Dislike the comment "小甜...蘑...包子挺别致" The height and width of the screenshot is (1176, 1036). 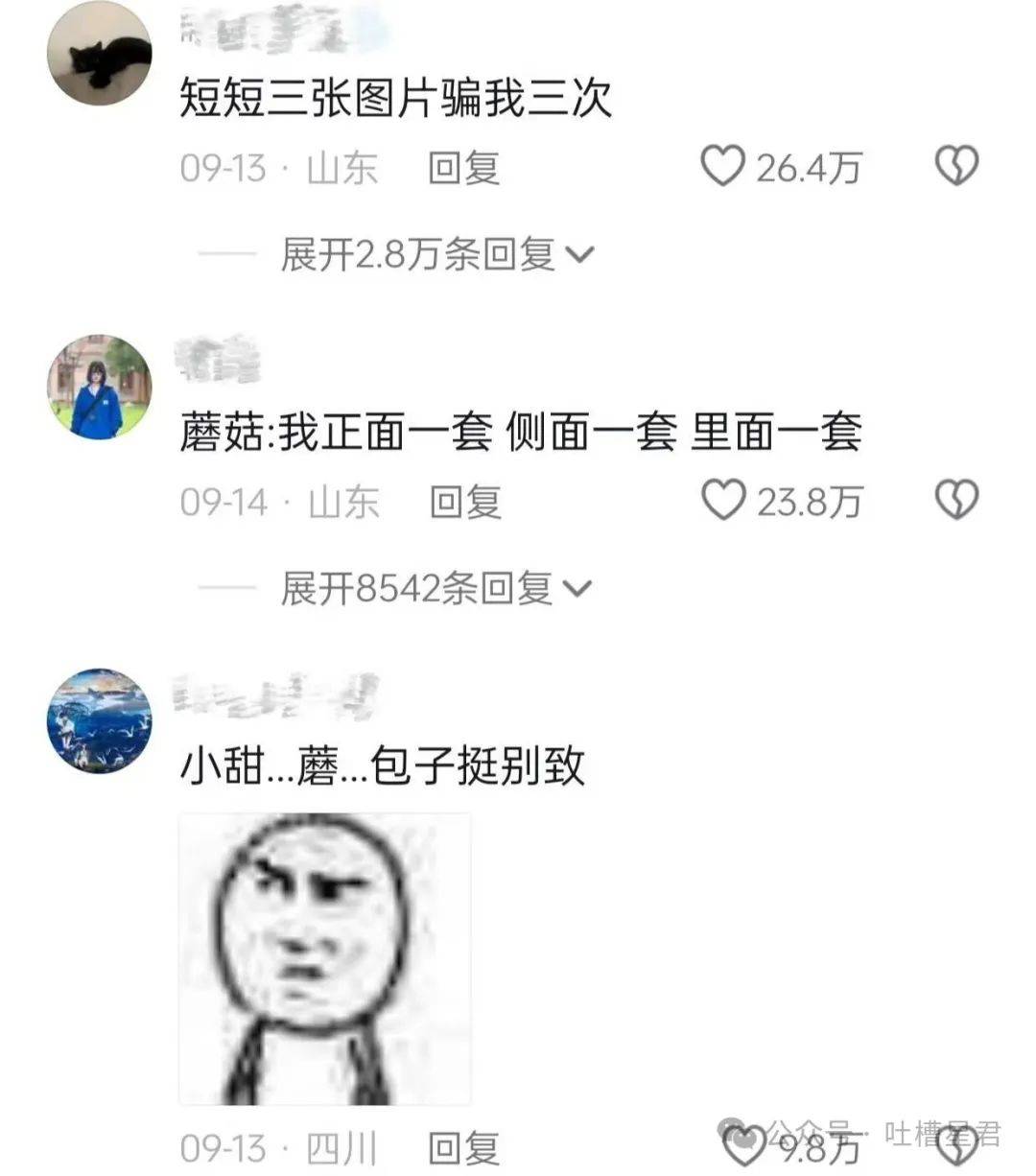tap(959, 1144)
